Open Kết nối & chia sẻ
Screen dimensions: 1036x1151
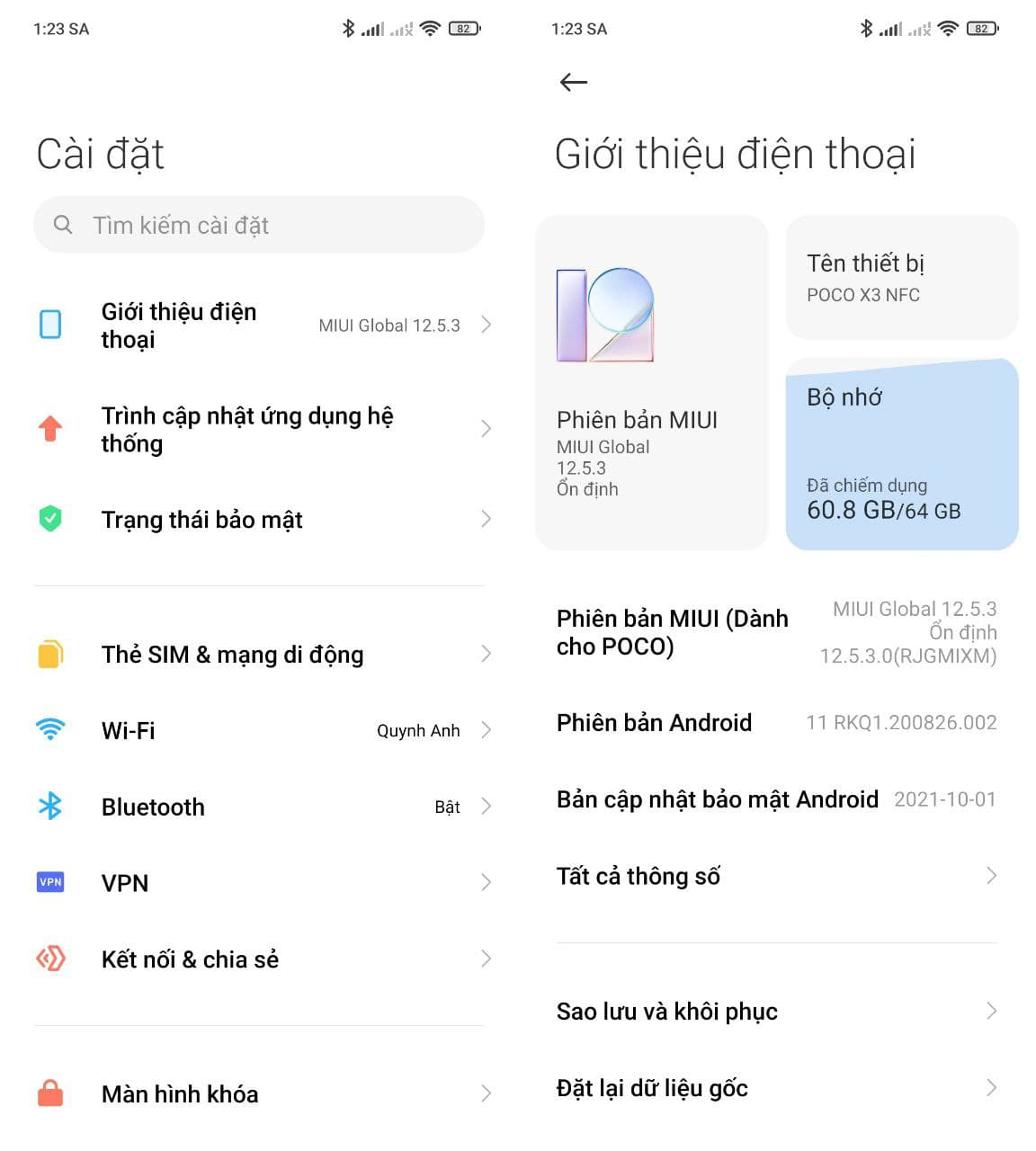[259, 959]
